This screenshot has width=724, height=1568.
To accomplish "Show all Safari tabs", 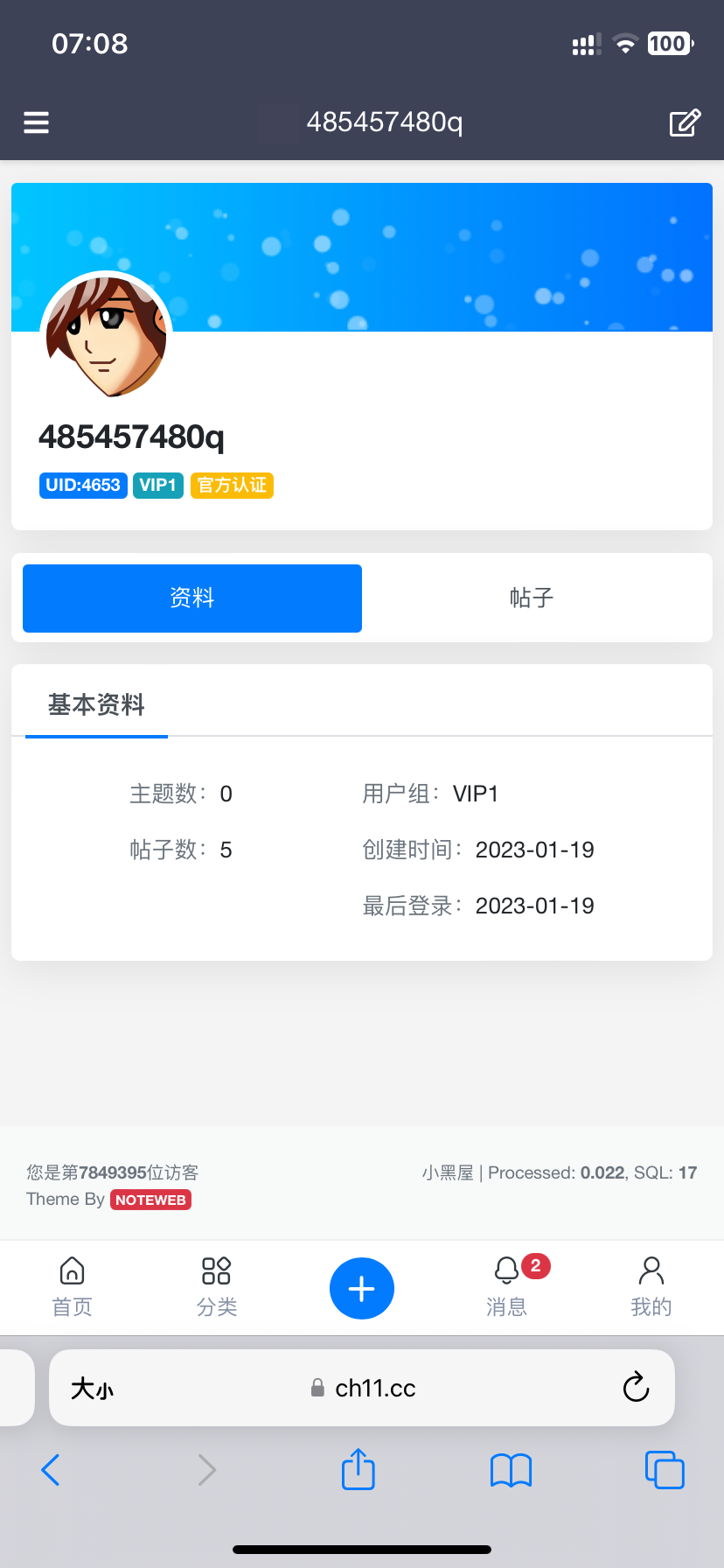I will tap(665, 1469).
